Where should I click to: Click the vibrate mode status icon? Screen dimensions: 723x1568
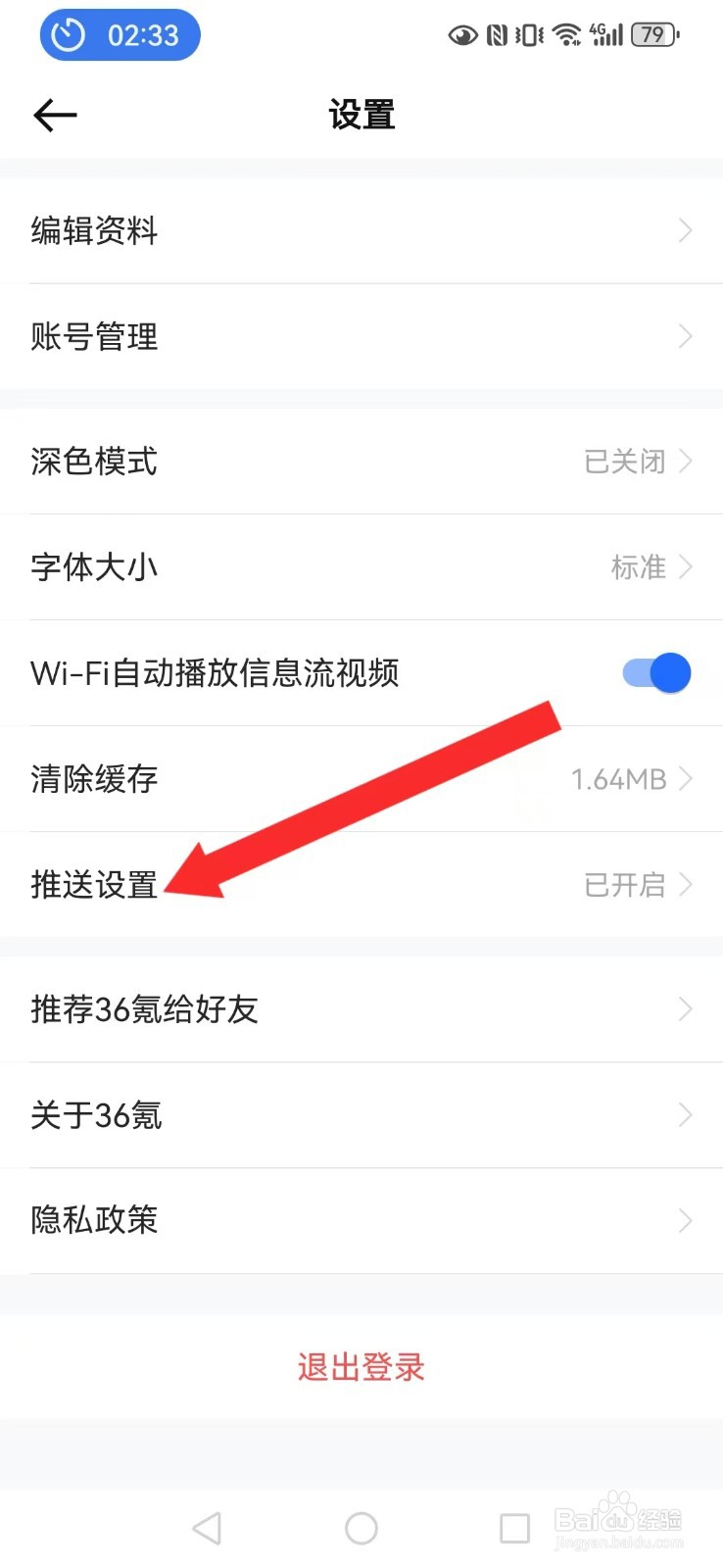coord(528,34)
